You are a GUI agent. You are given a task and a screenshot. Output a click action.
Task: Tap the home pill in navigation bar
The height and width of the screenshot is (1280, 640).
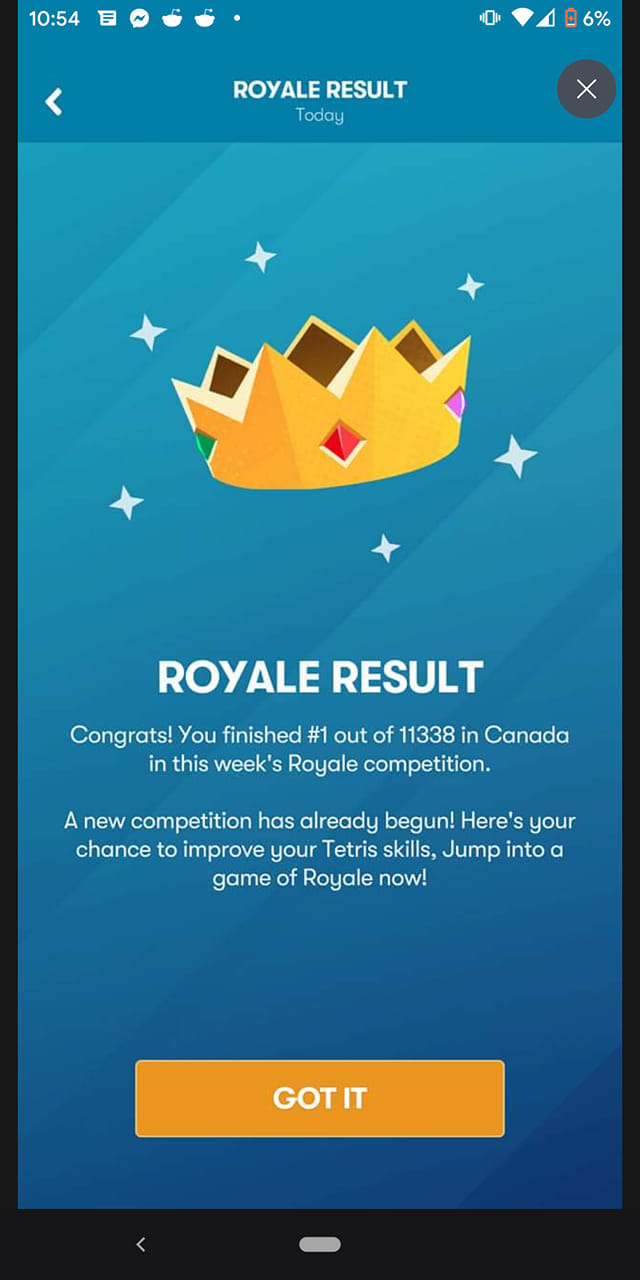click(320, 1244)
